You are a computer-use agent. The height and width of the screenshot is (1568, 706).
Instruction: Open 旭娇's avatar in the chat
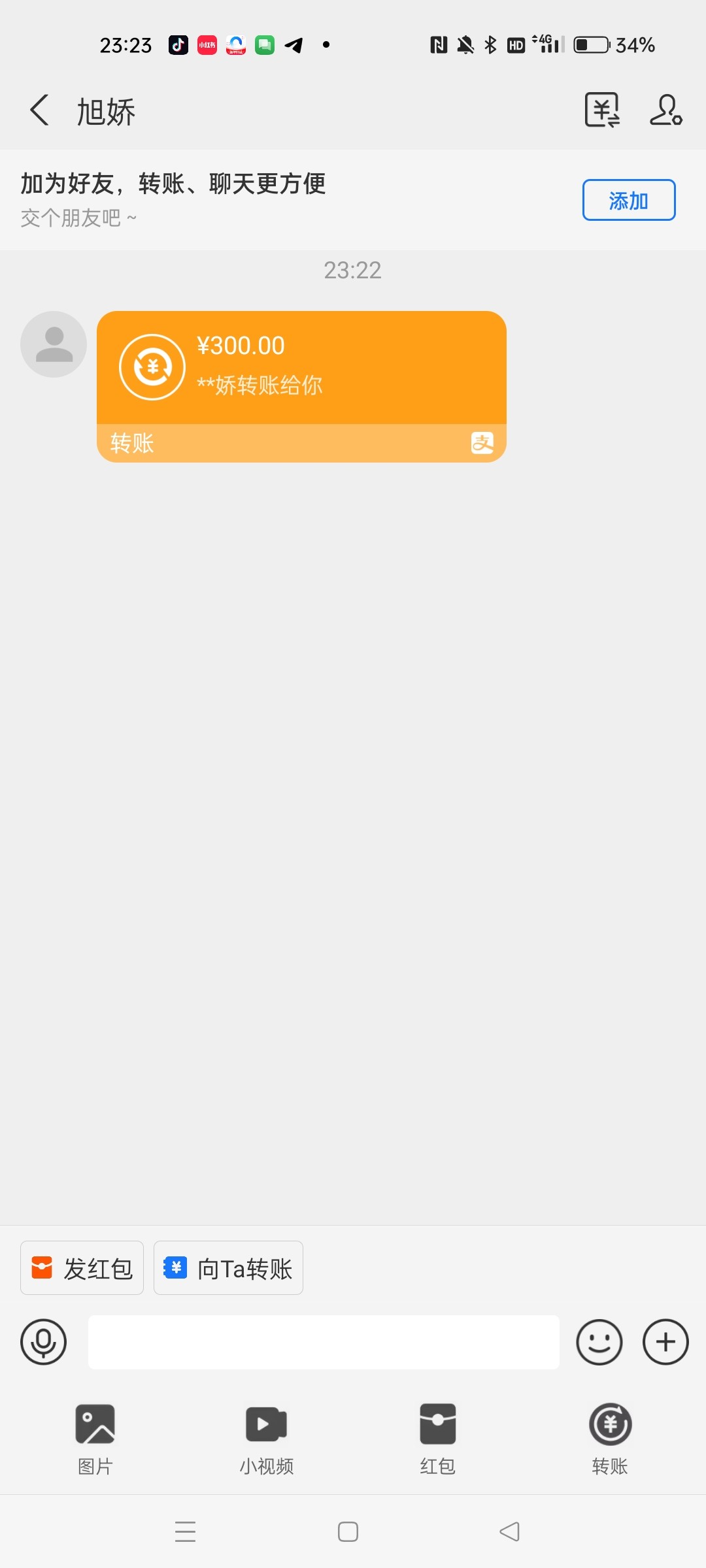tap(54, 344)
